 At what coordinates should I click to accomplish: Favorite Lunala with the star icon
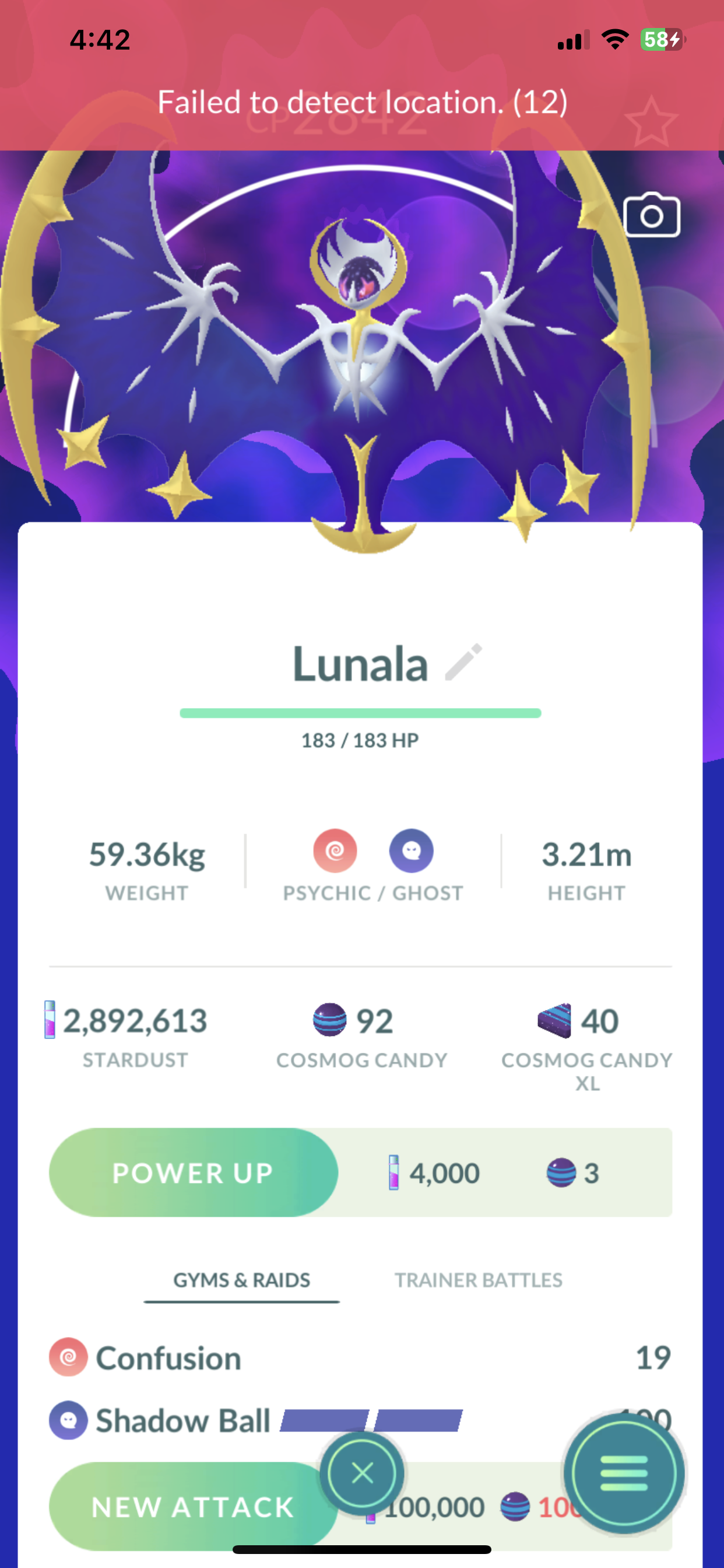651,122
